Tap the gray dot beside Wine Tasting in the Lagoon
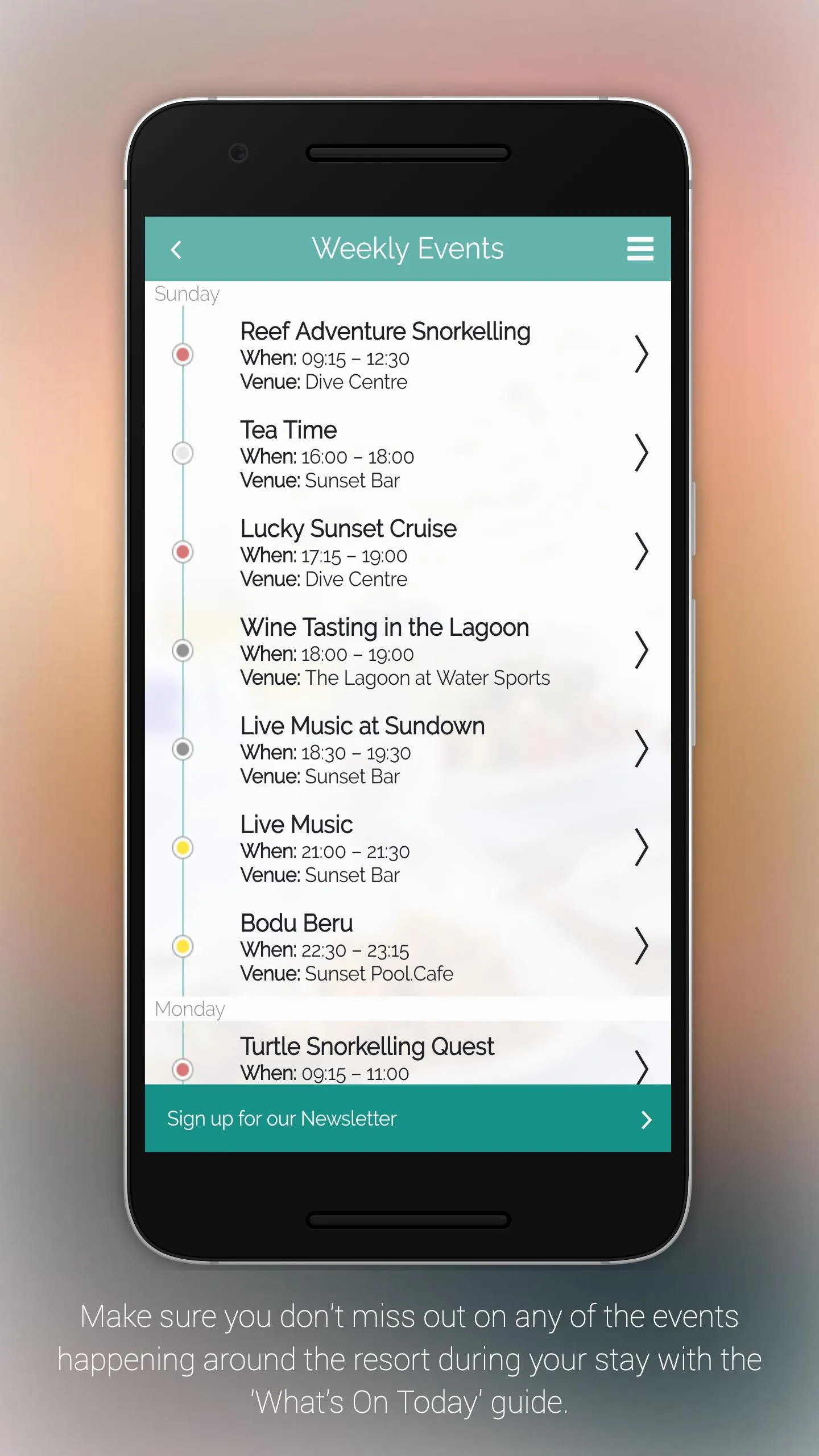819x1456 pixels. 182,650
